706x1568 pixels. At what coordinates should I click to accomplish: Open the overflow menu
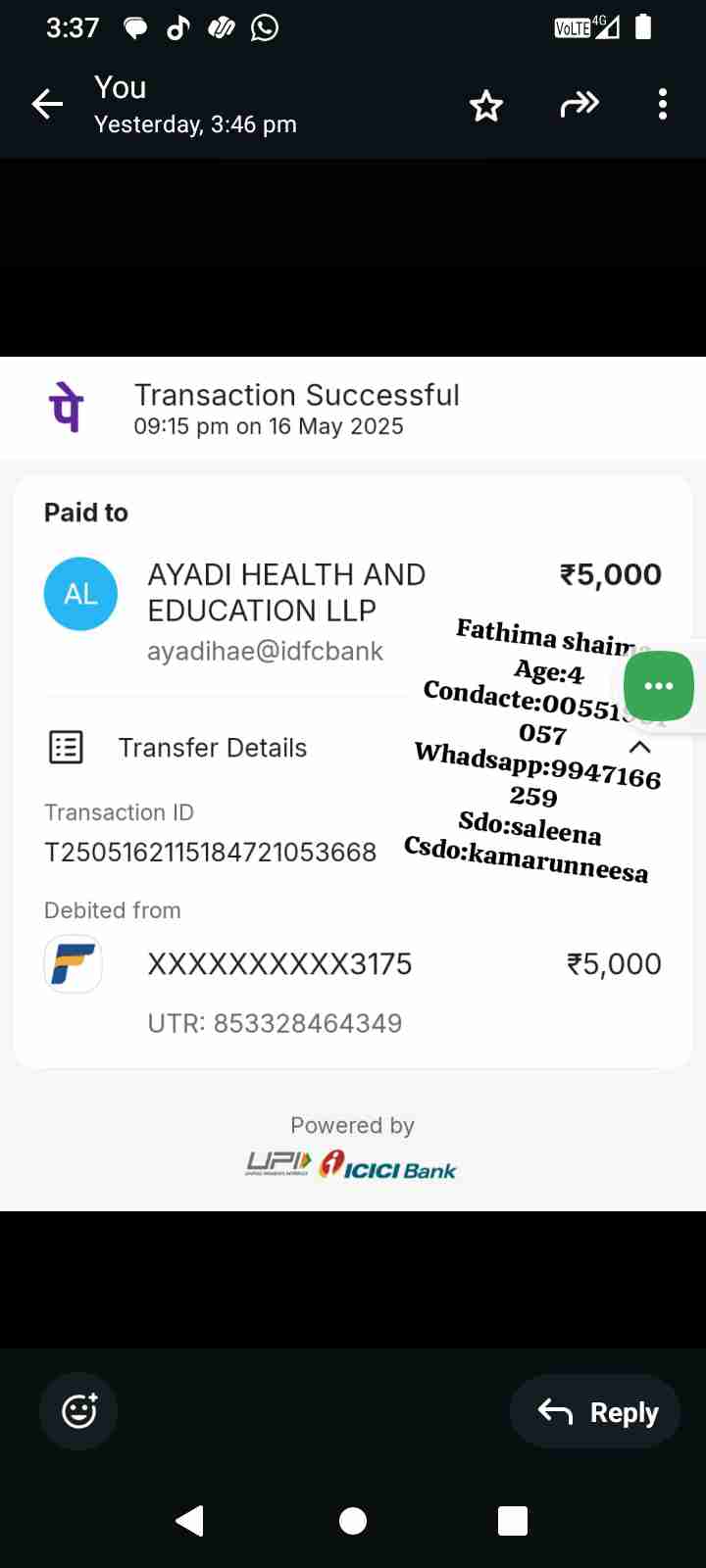tap(663, 104)
